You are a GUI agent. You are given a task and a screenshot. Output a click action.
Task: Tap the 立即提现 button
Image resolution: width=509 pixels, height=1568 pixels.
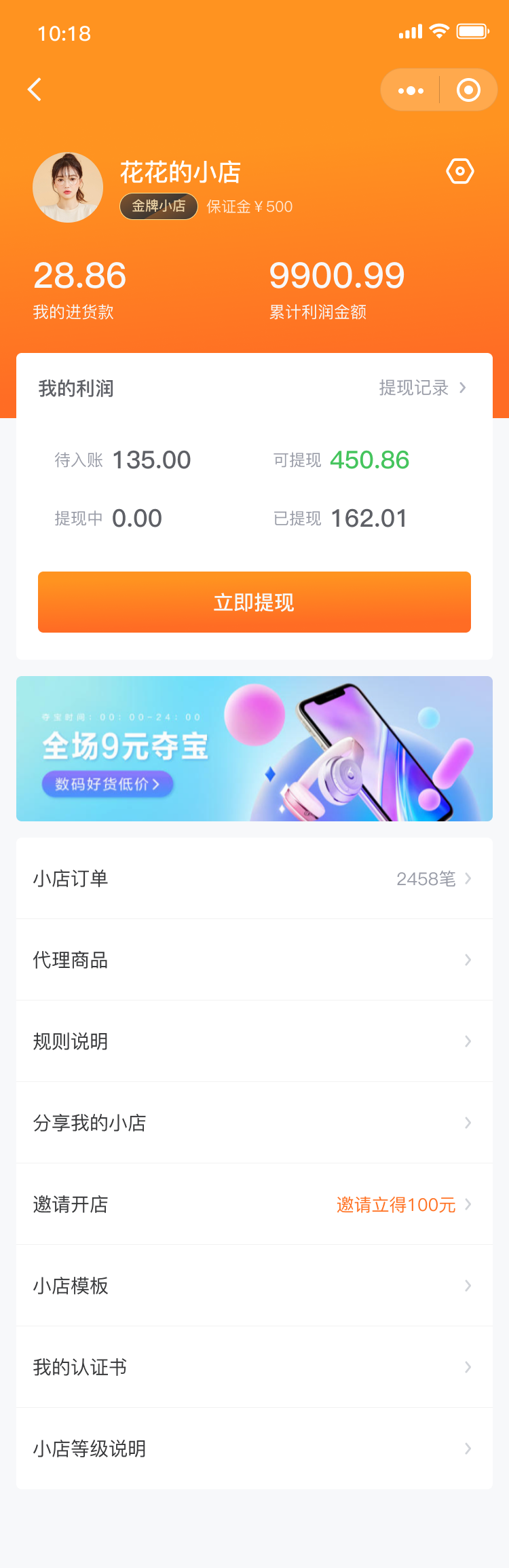(x=254, y=602)
